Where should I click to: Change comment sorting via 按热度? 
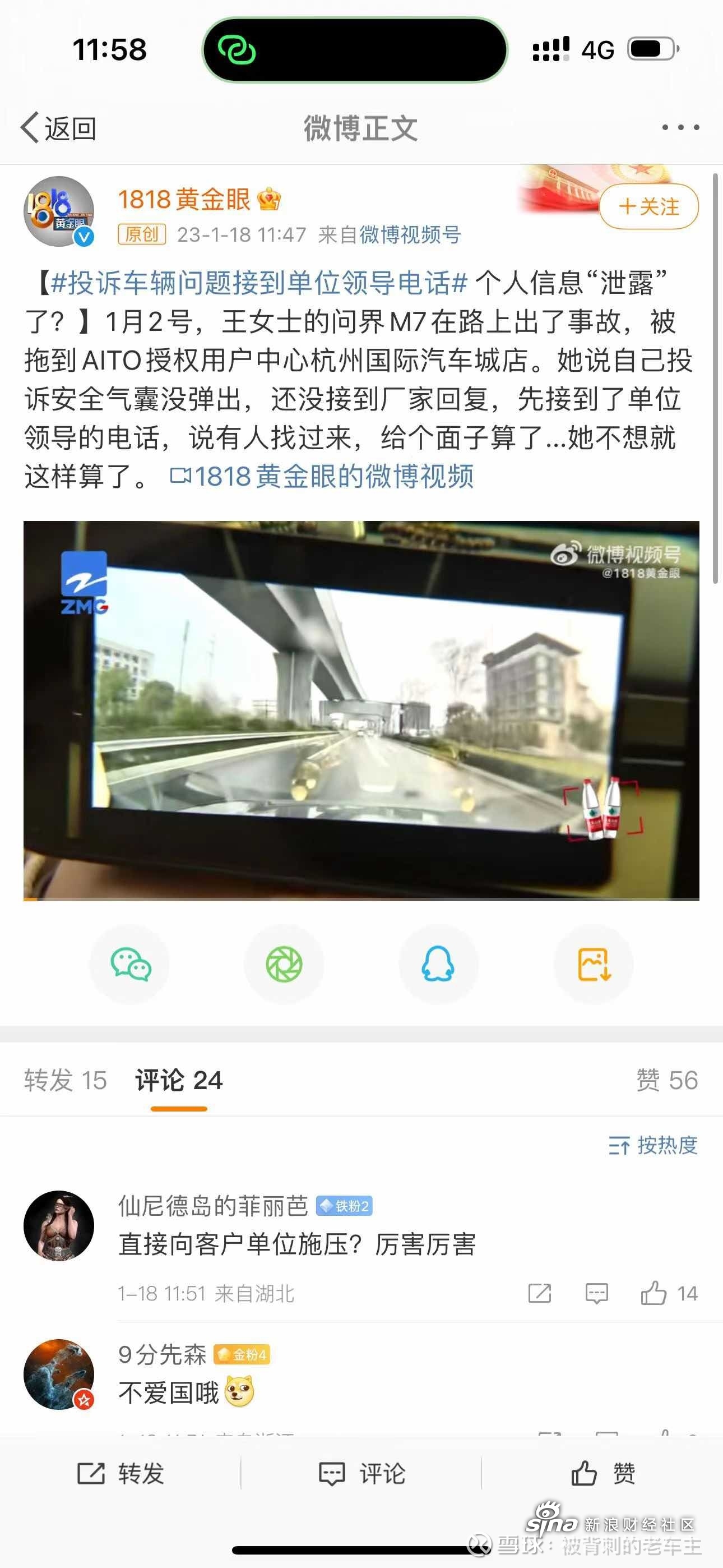[x=653, y=1146]
